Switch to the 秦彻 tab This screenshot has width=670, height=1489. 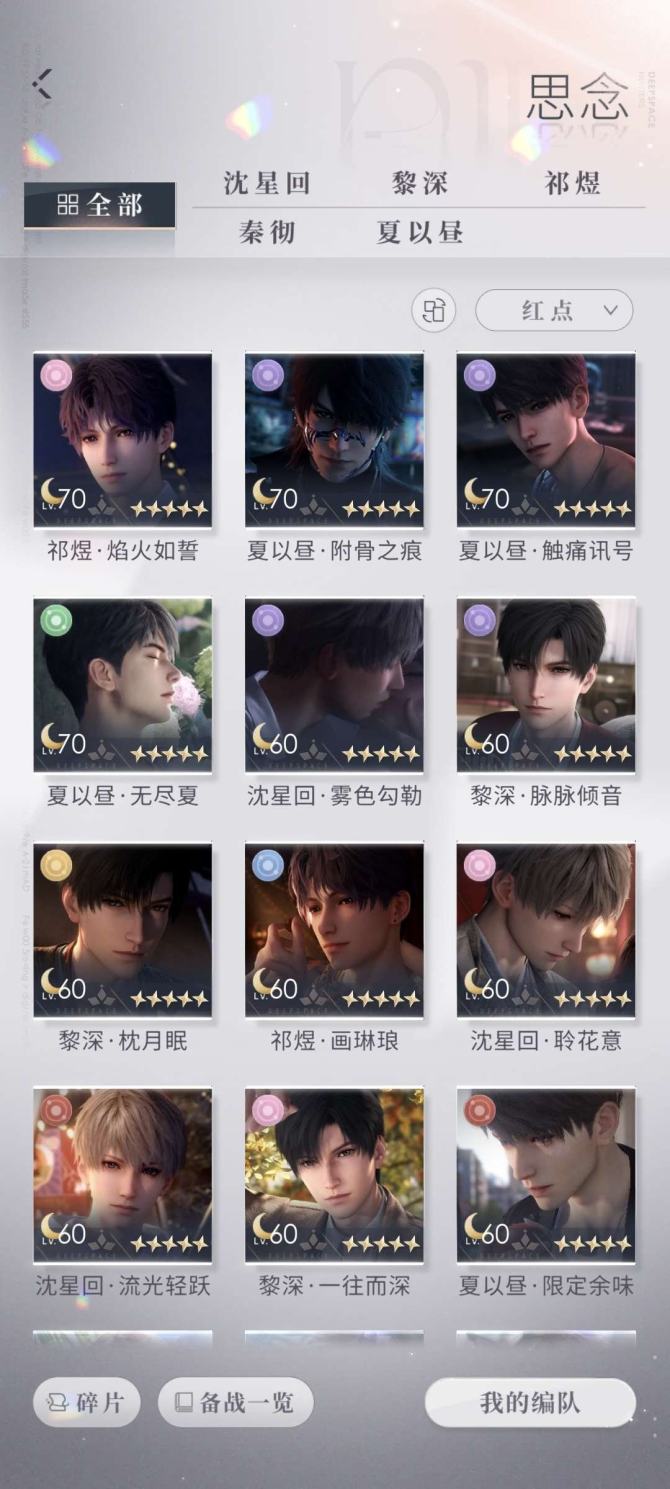coord(267,233)
